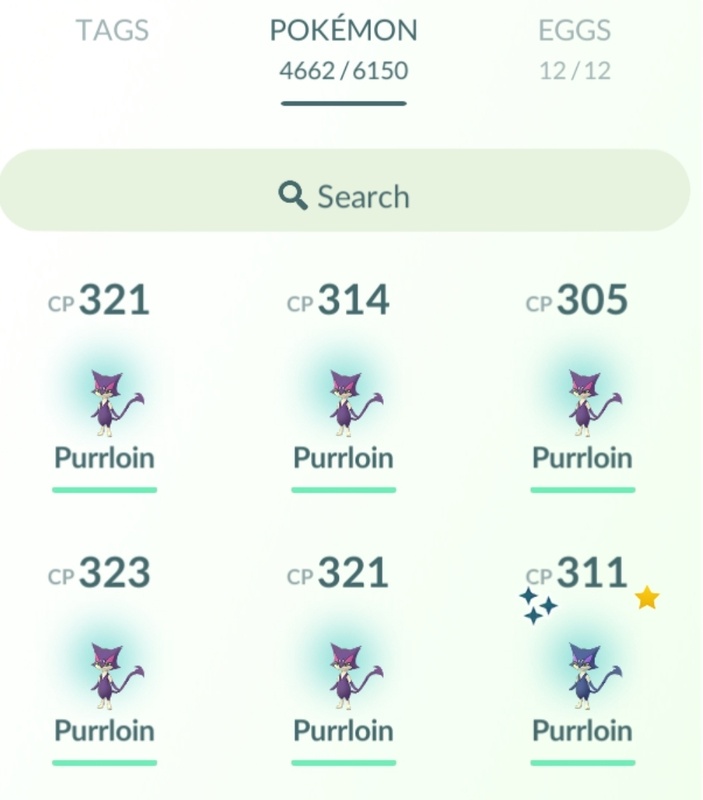Image resolution: width=703 pixels, height=800 pixels.
Task: Tap the Search field
Action: 345,195
